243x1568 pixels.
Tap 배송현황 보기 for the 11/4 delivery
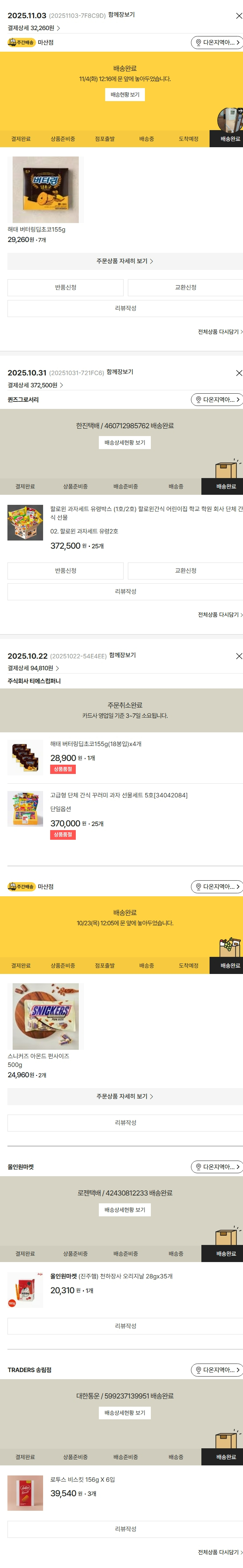(x=125, y=94)
